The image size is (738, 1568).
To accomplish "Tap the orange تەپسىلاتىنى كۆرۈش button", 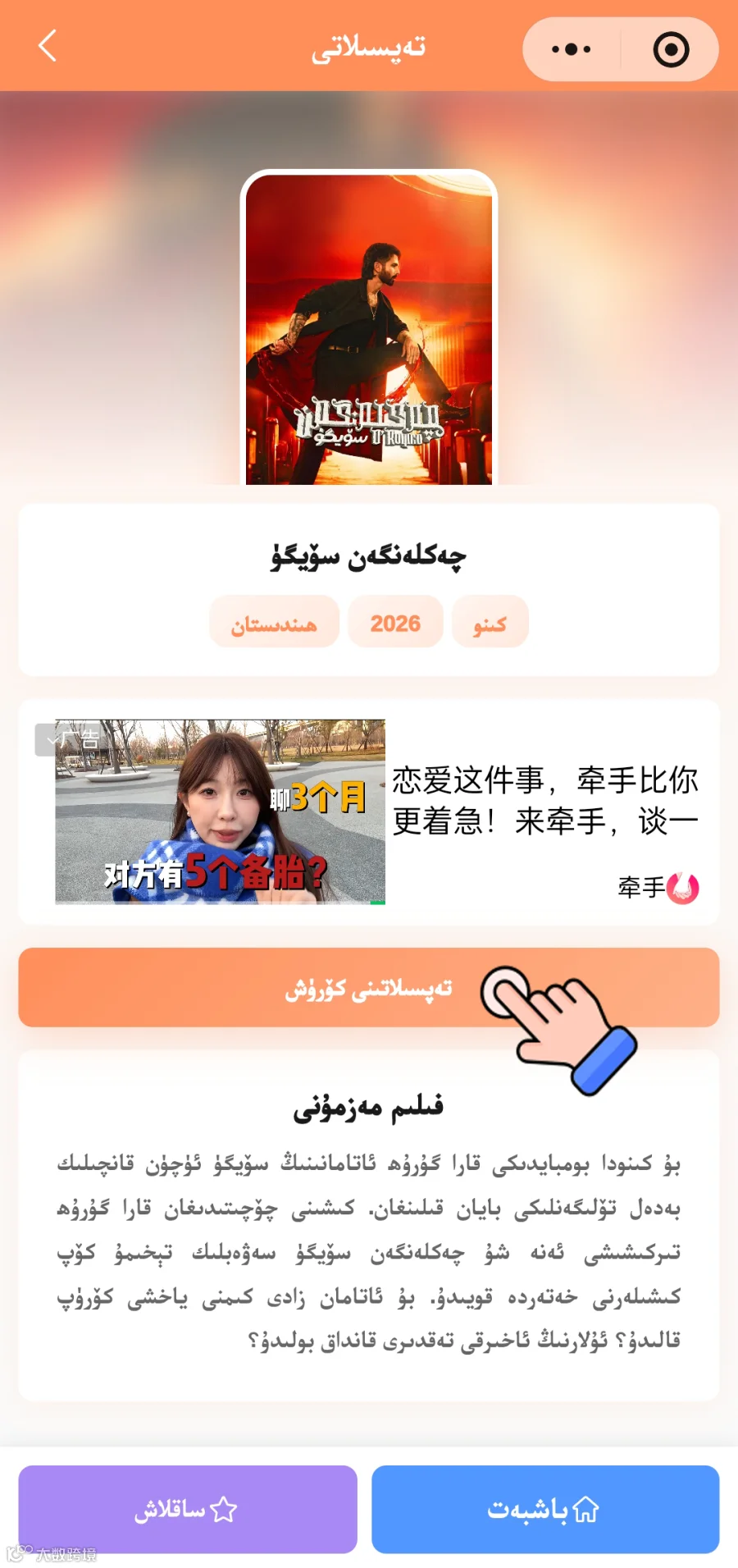I will click(x=369, y=988).
